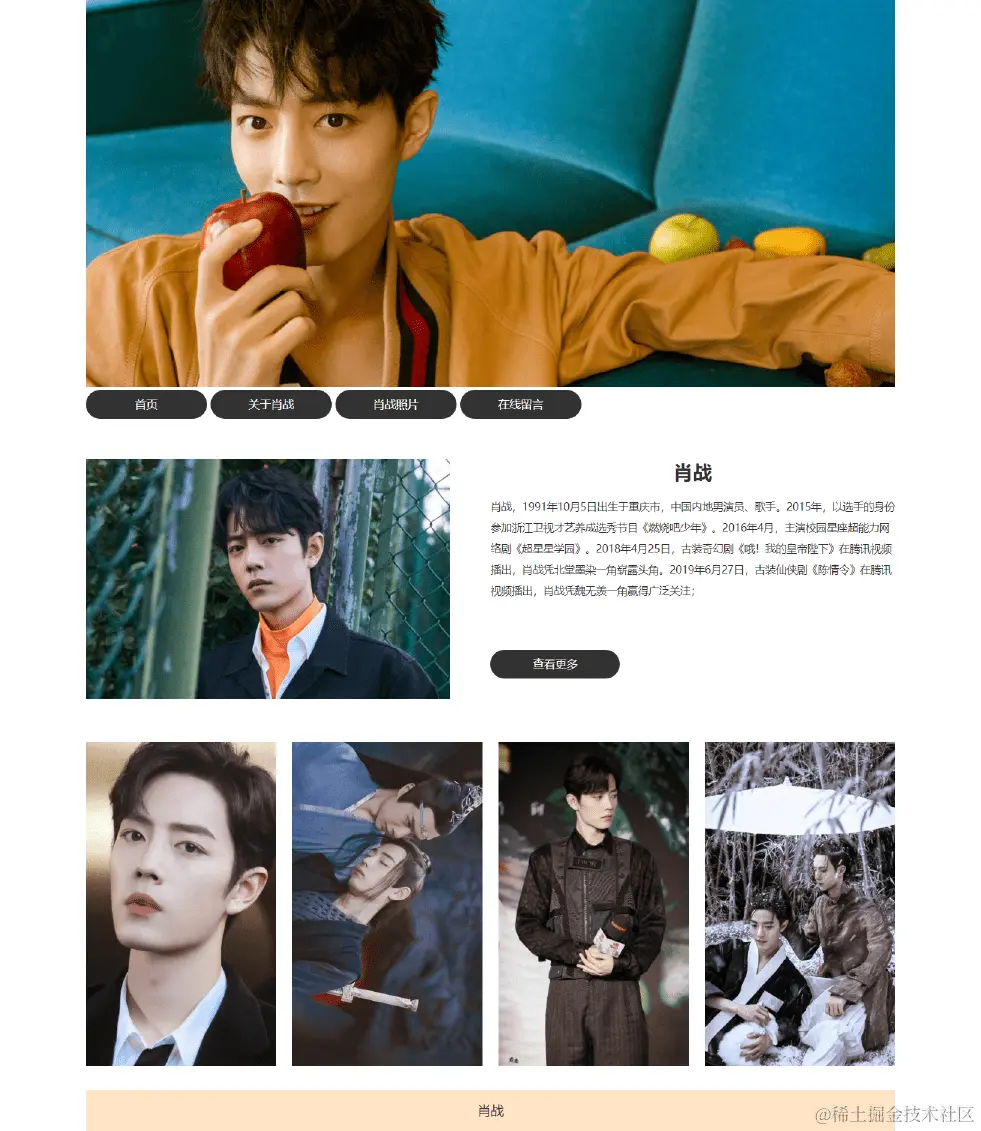Go to the 关于肖战 page

[271, 405]
